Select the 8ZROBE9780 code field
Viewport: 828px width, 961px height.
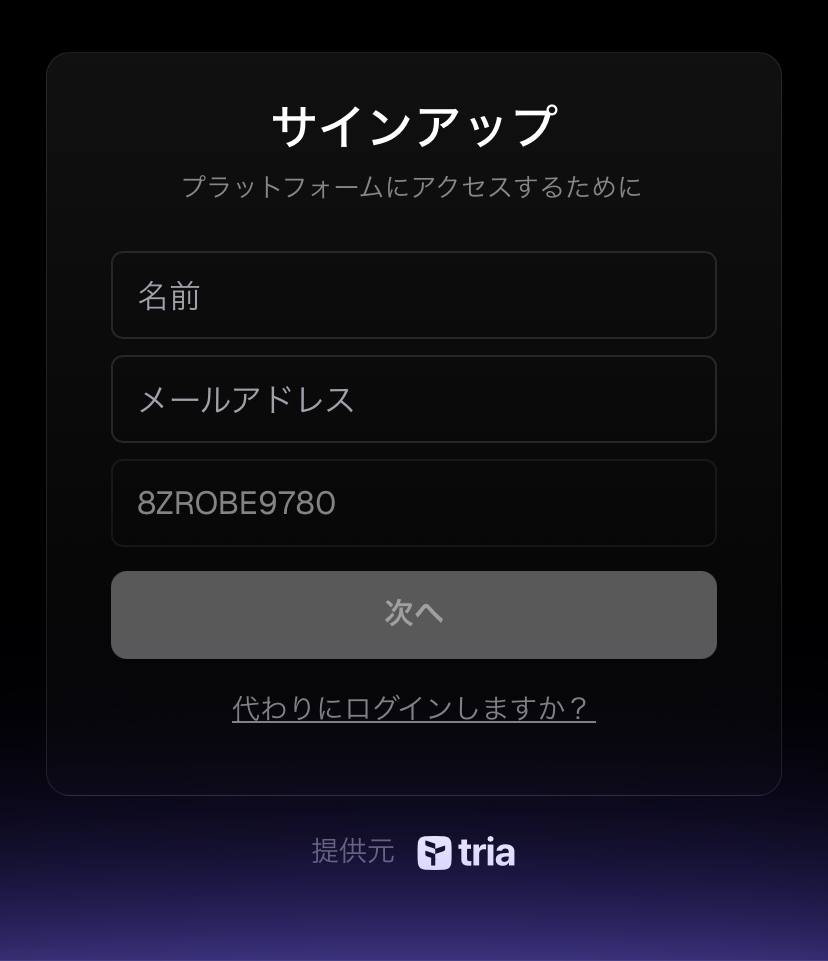coord(413,503)
